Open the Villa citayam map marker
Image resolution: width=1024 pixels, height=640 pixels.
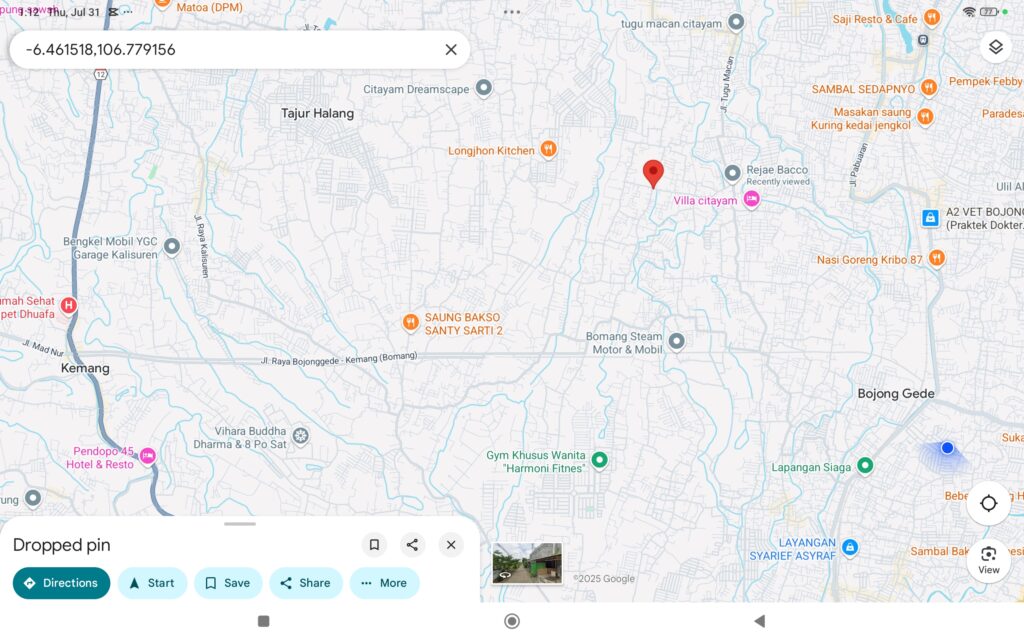click(752, 201)
